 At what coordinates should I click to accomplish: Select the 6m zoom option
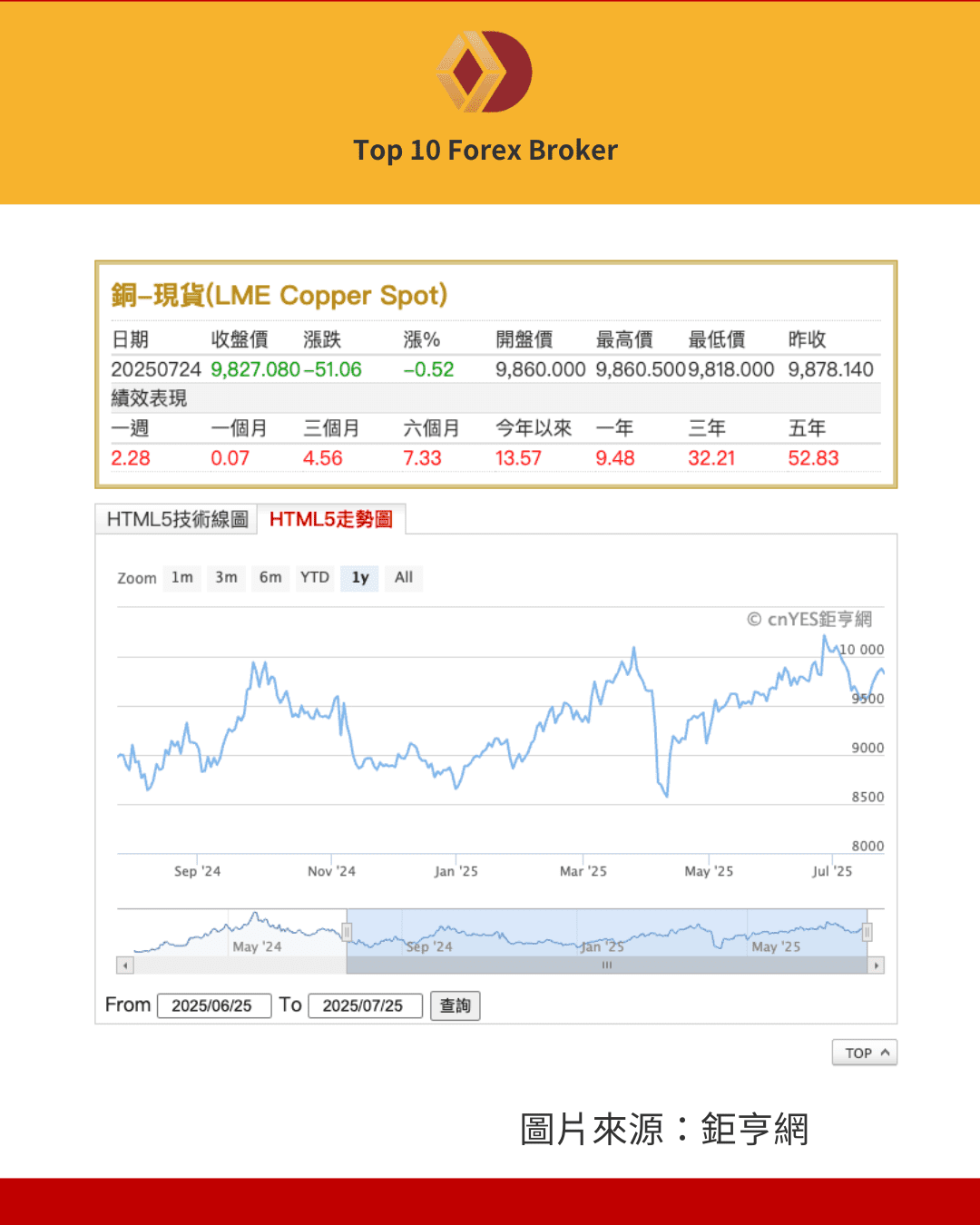tap(269, 578)
